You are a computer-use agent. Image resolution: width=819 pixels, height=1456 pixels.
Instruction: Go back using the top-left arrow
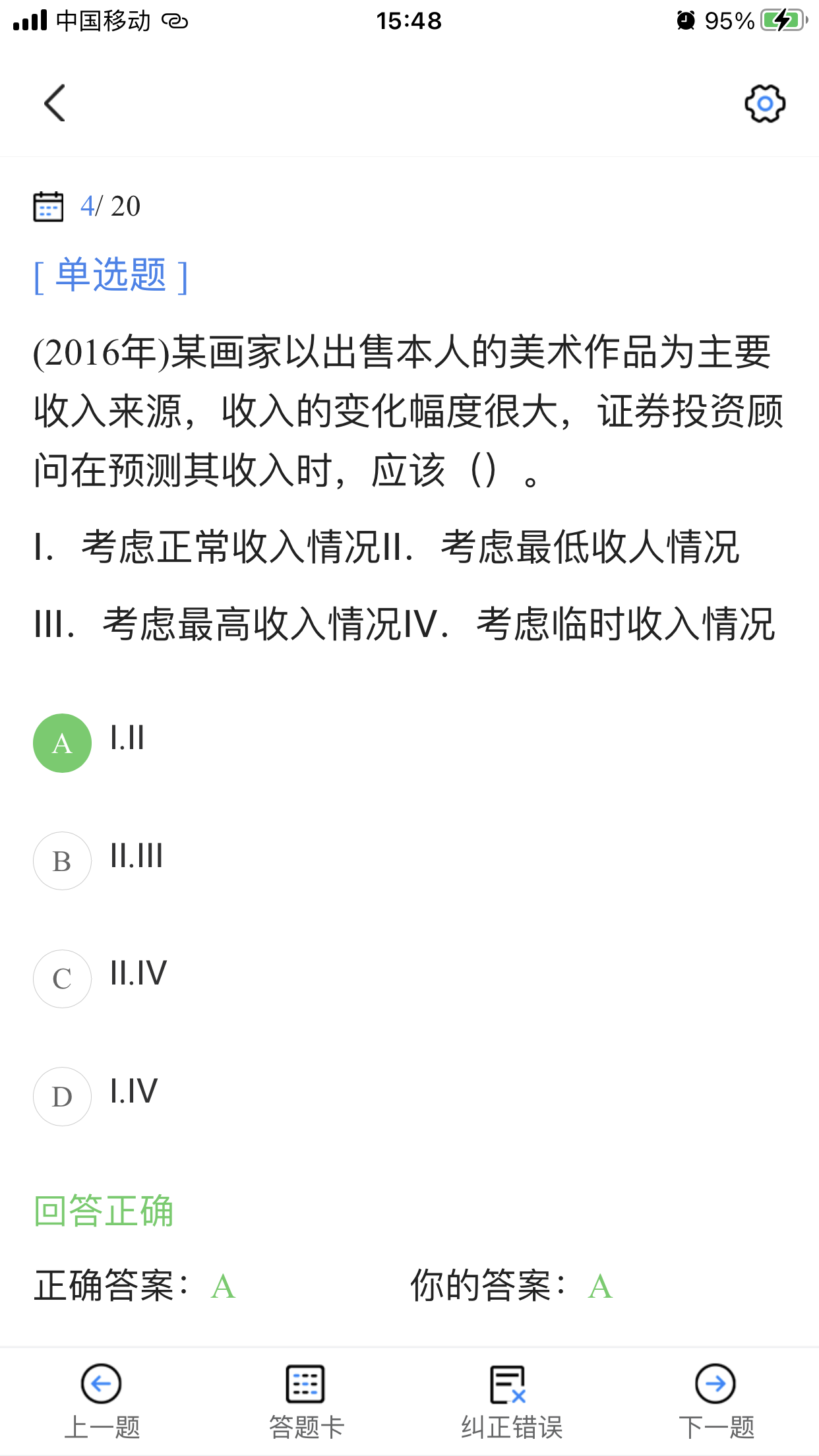tap(55, 103)
